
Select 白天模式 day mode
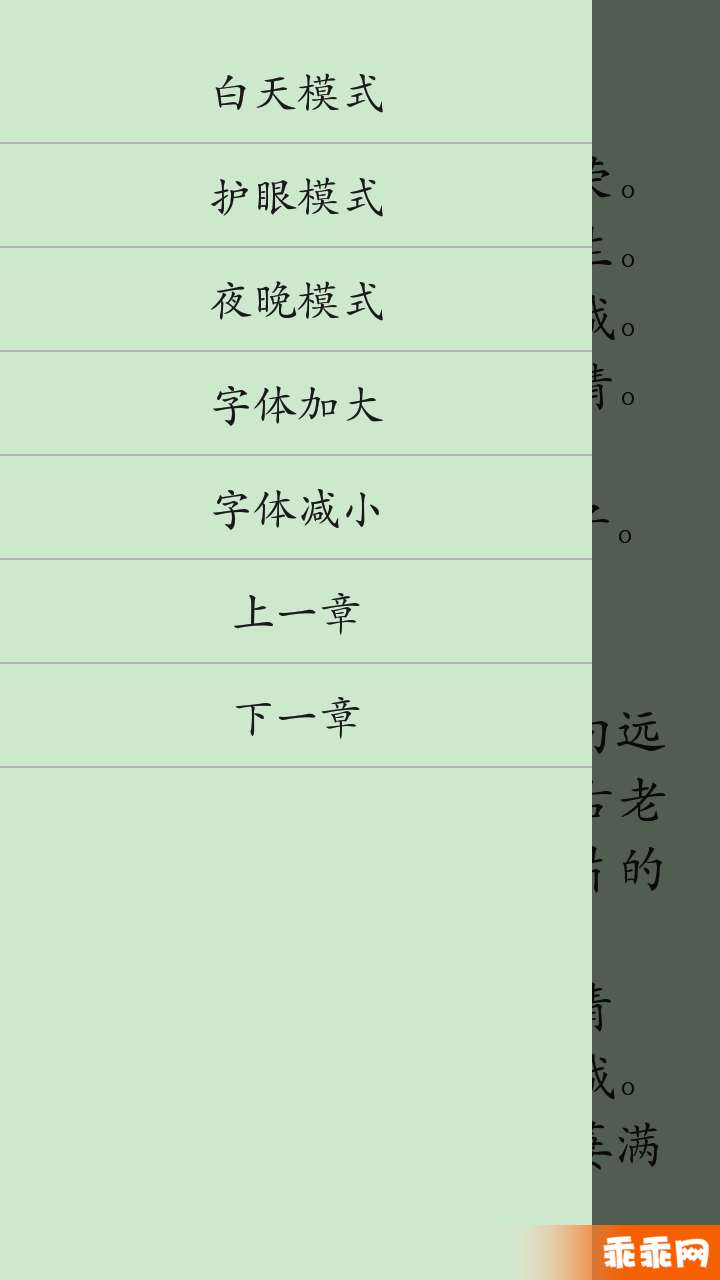pos(296,93)
